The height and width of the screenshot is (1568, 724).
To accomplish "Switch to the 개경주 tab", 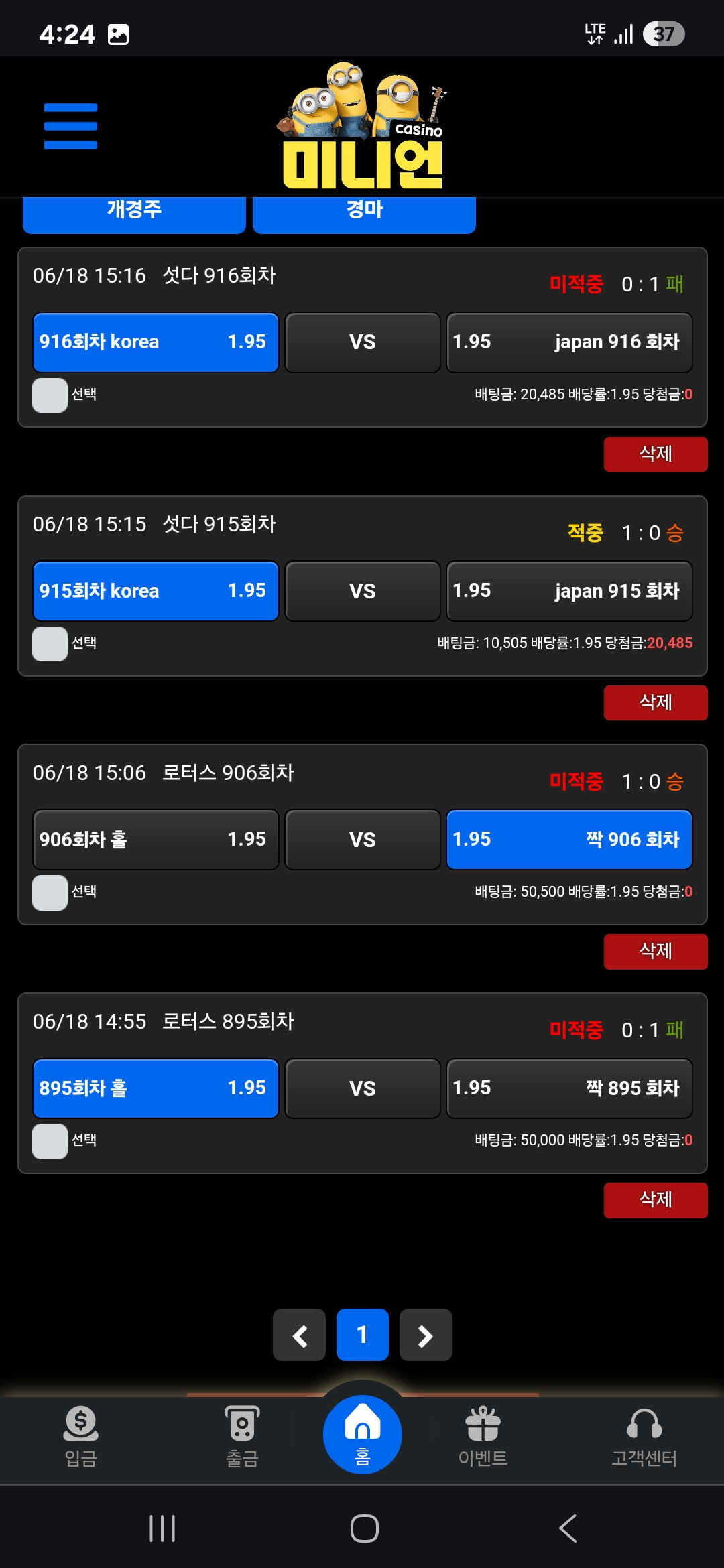I will point(134,214).
